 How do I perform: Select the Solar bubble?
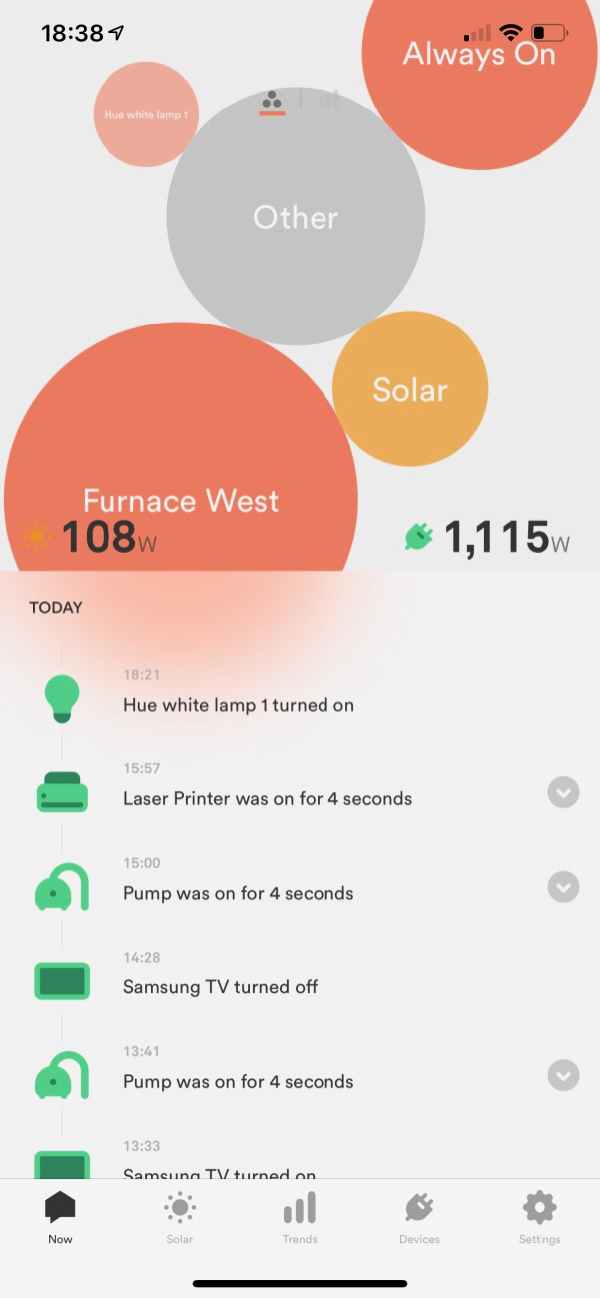coord(410,389)
